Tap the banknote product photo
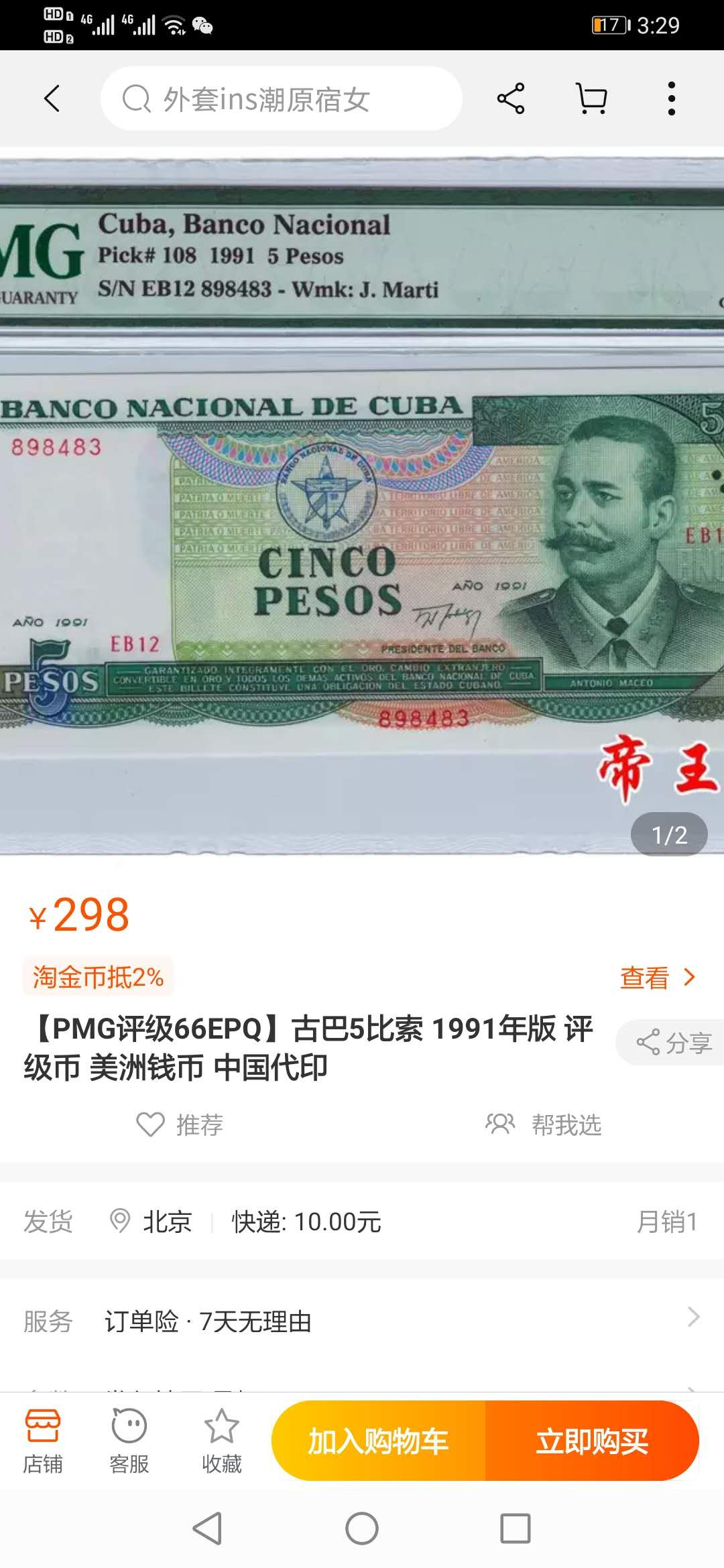724x1568 pixels. pyautogui.click(x=362, y=536)
